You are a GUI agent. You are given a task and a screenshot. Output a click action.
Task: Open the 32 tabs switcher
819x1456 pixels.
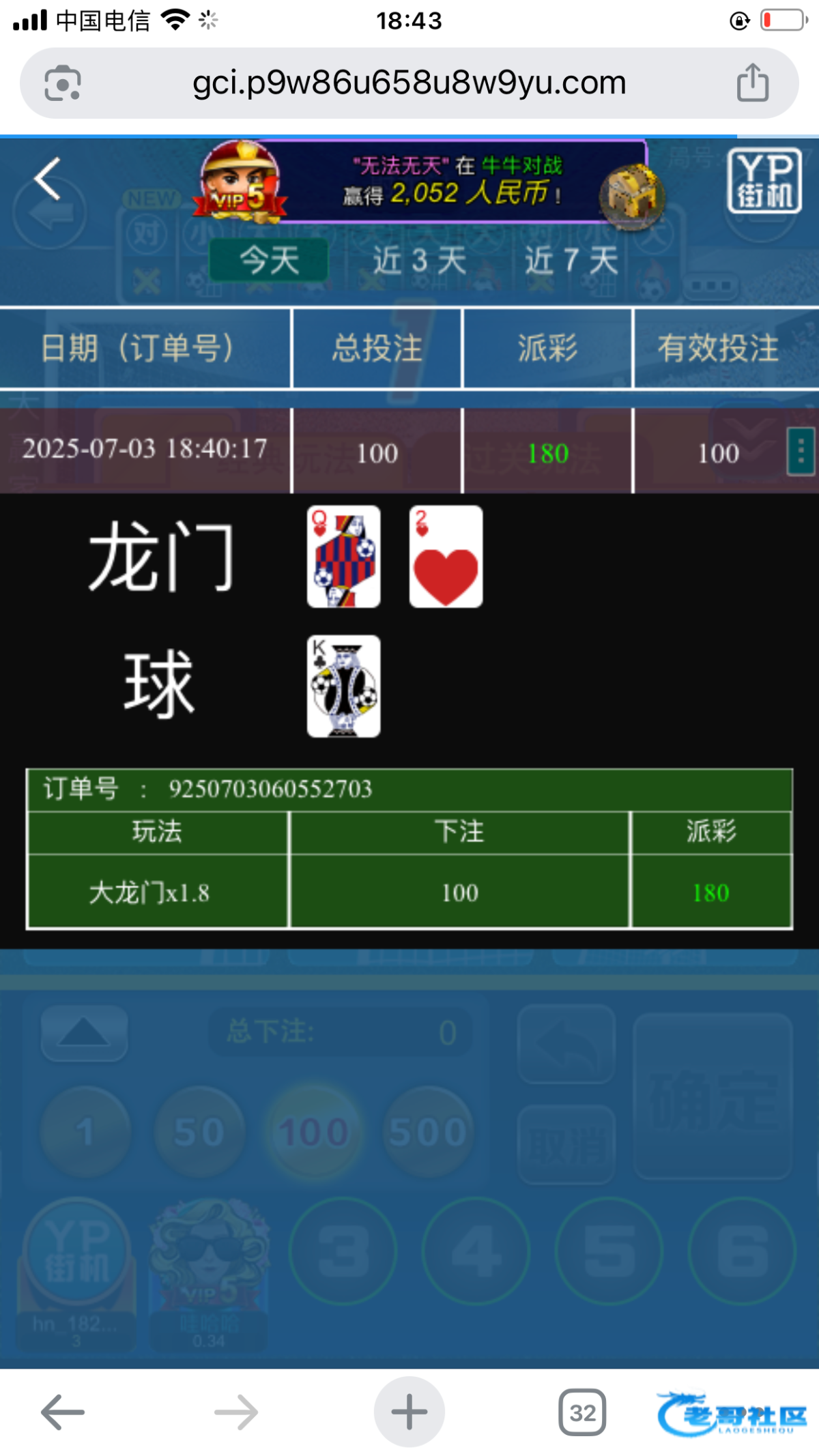[582, 1412]
